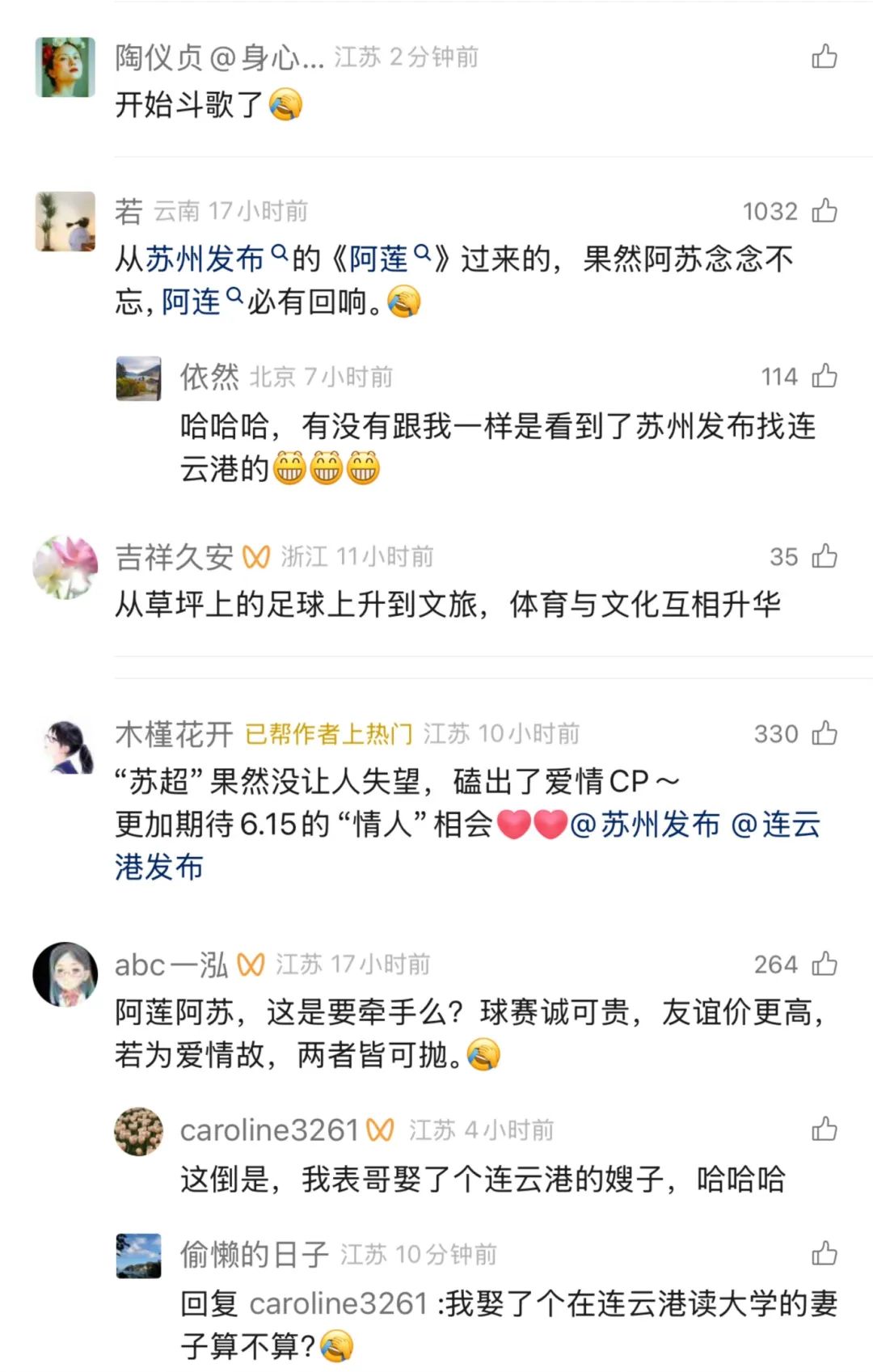873x1372 pixels.
Task: Open search link 阿连 in 若's comment
Action: (x=192, y=302)
